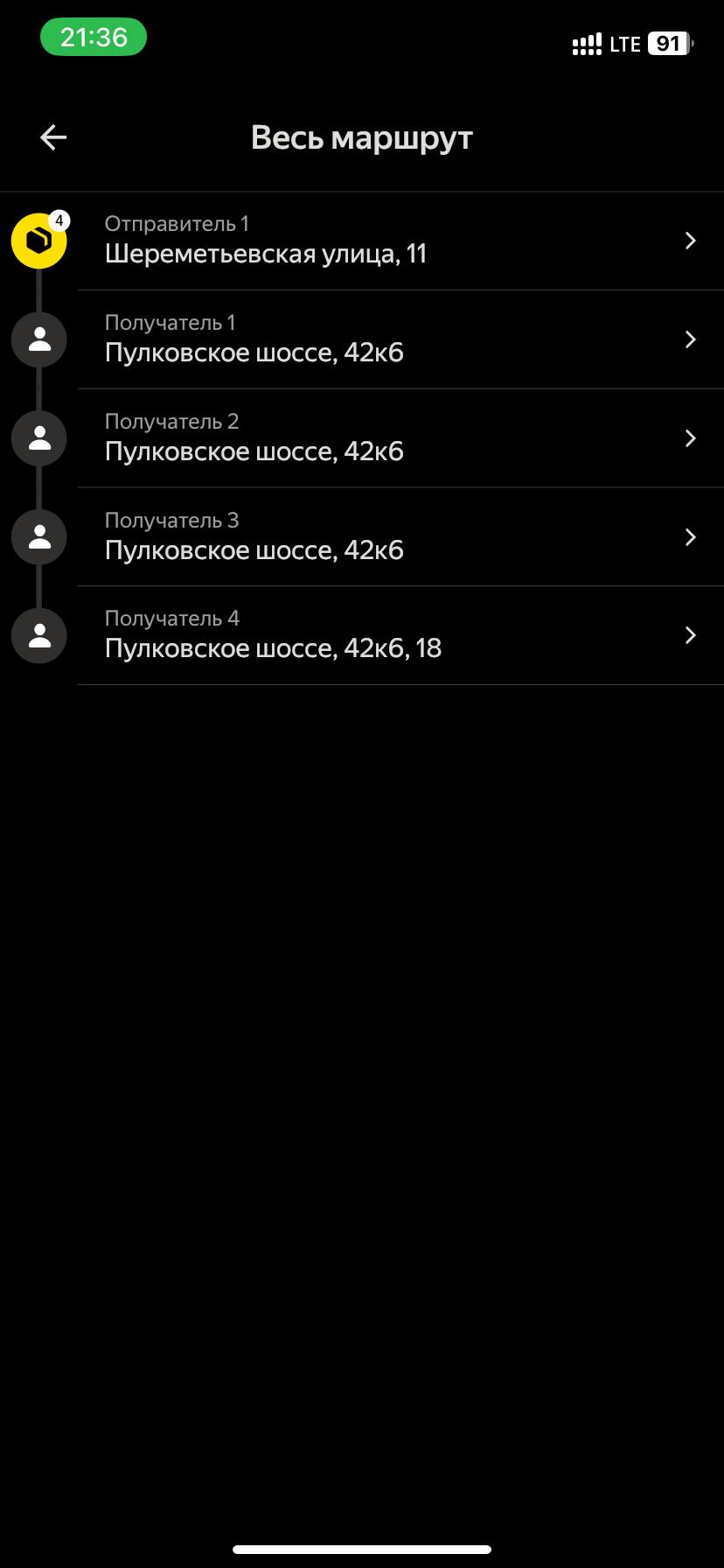Viewport: 724px width, 1568px height.
Task: Open Отправитель 1 at Шереметьевская улица, 11
Action: click(385, 241)
